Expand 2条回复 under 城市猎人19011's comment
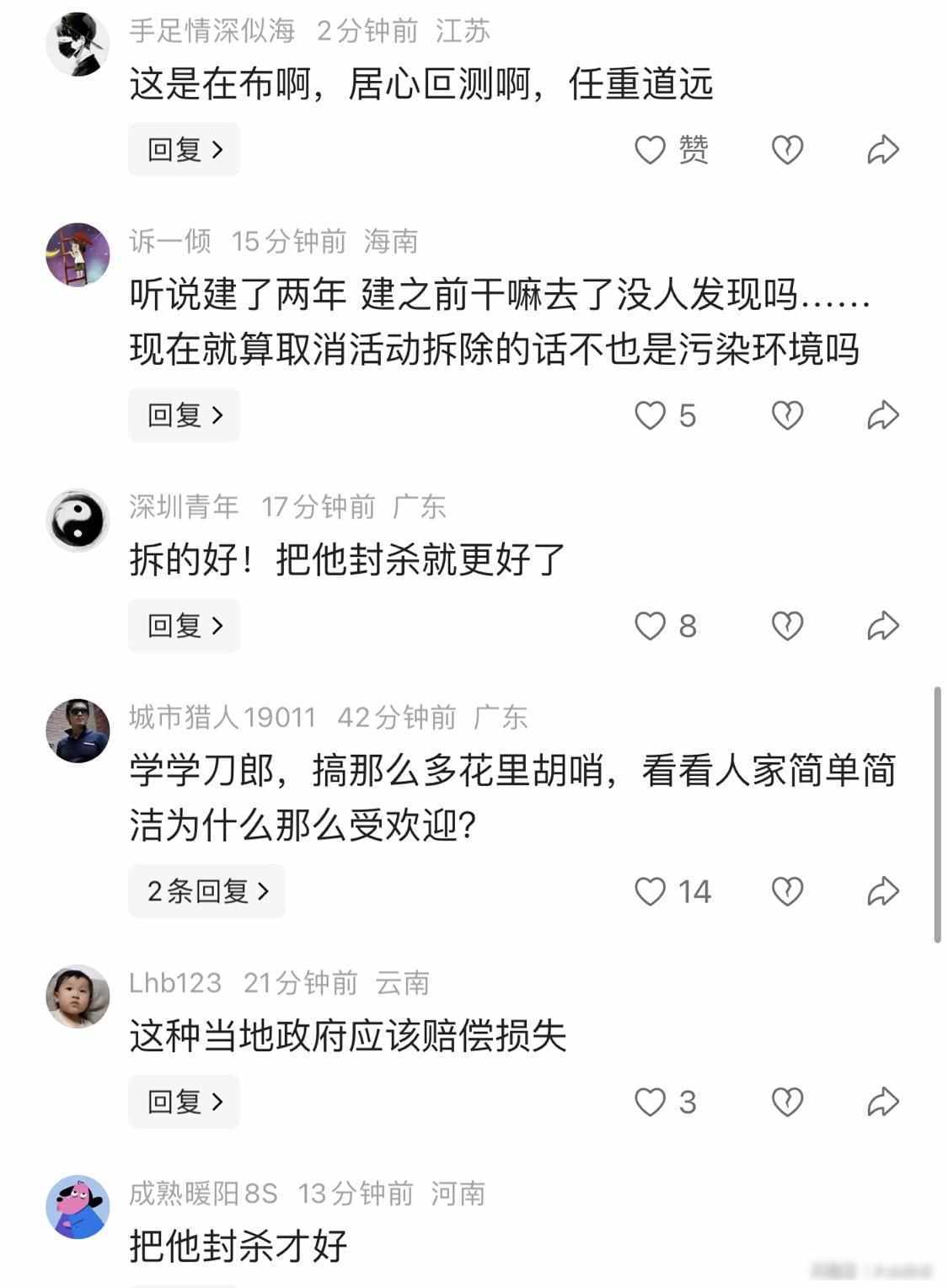Viewport: 948px width, 1288px height. 206,891
